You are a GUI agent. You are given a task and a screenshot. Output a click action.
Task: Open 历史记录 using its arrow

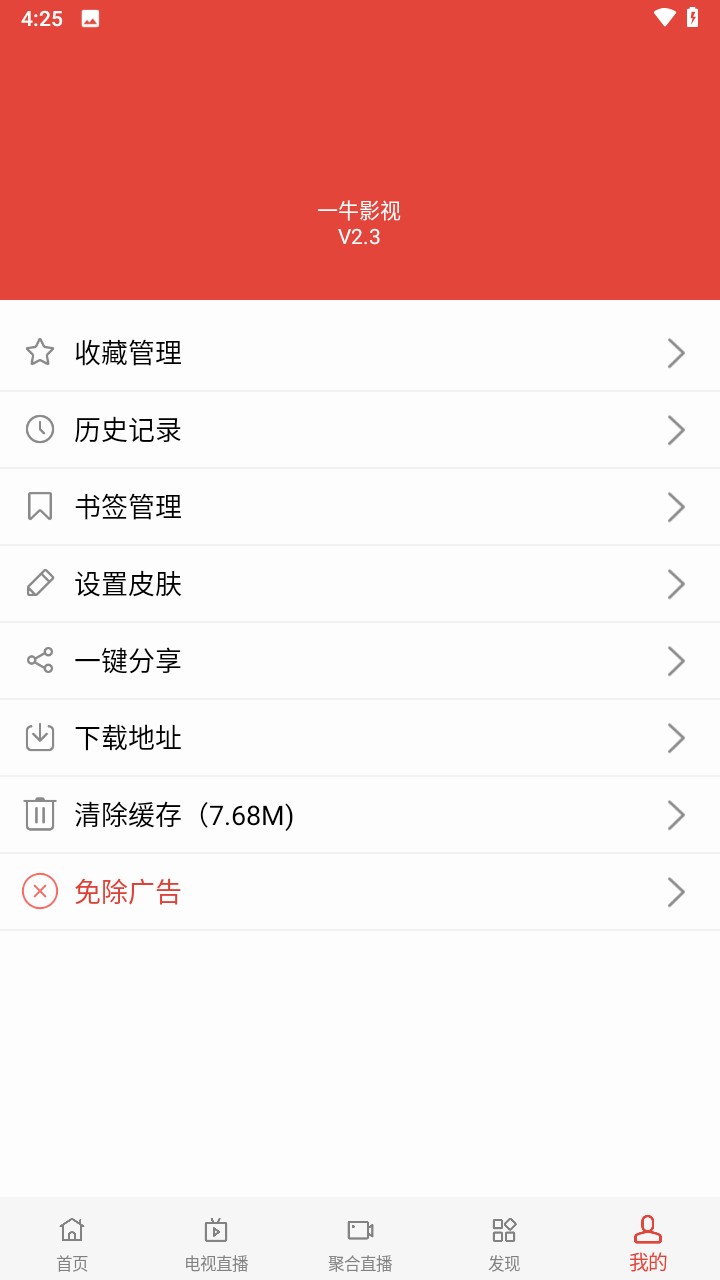(x=676, y=429)
